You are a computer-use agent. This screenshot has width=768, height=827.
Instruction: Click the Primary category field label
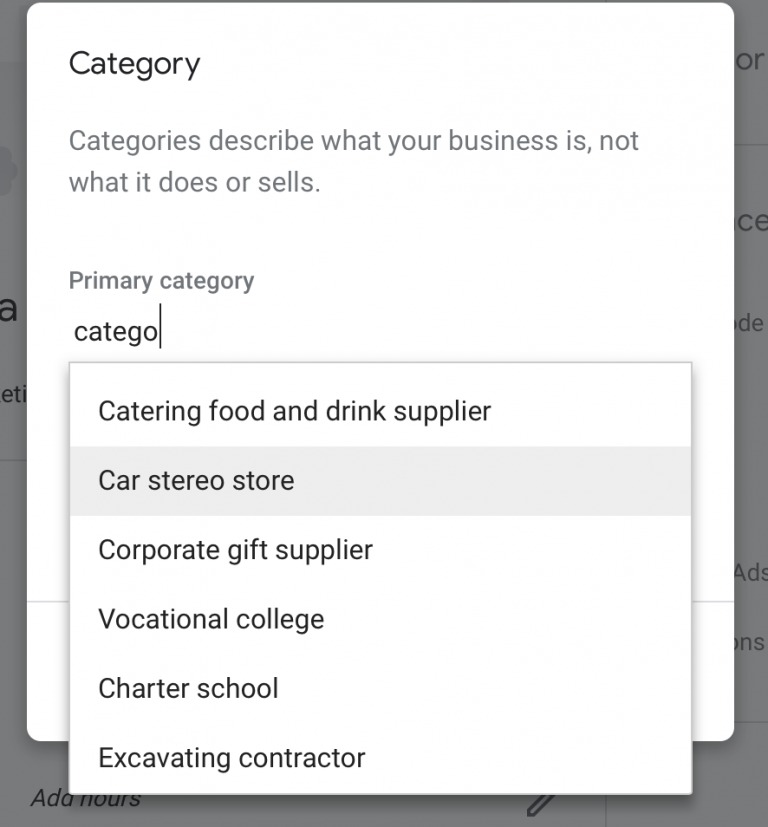pyautogui.click(x=161, y=281)
